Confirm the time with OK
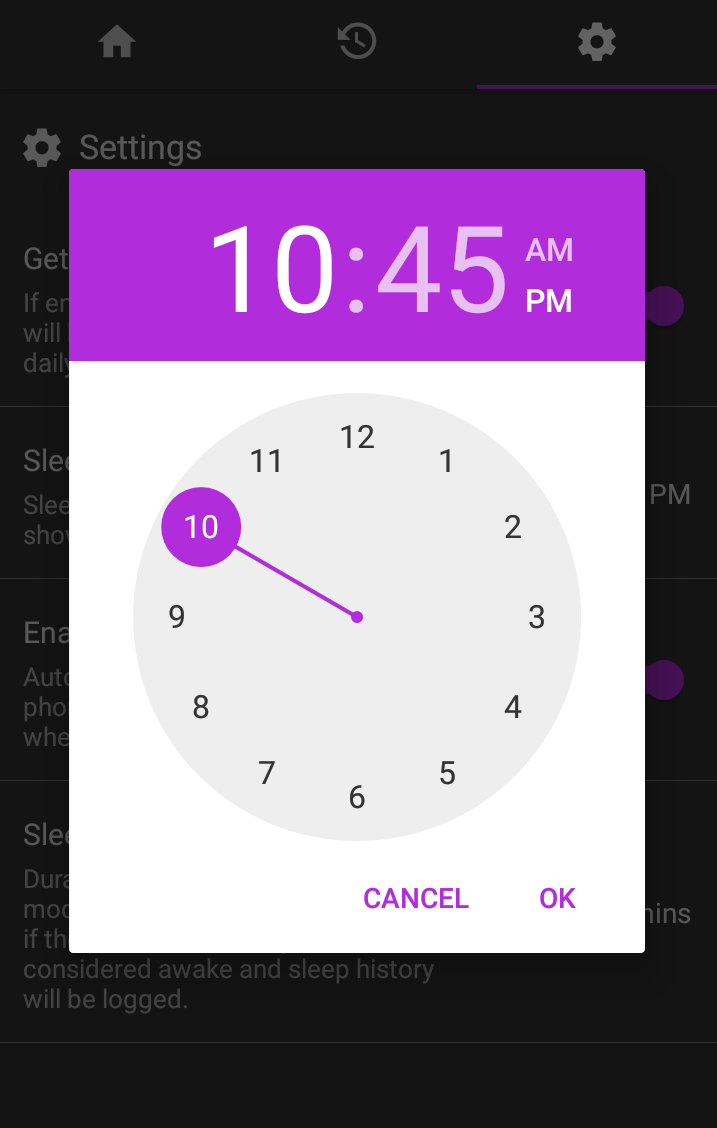 click(x=557, y=898)
